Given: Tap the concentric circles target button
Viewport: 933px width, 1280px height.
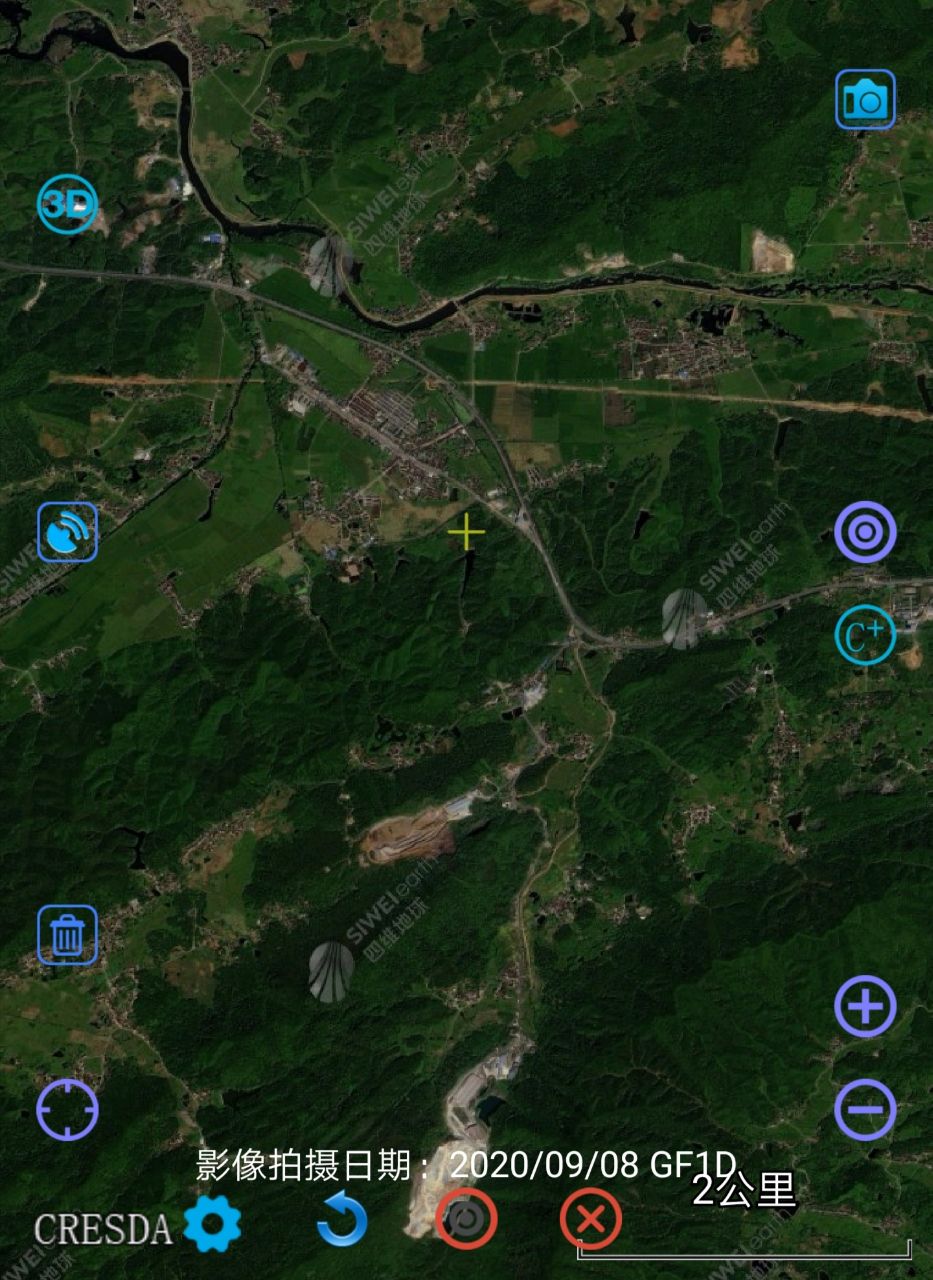Looking at the screenshot, I should (x=865, y=532).
